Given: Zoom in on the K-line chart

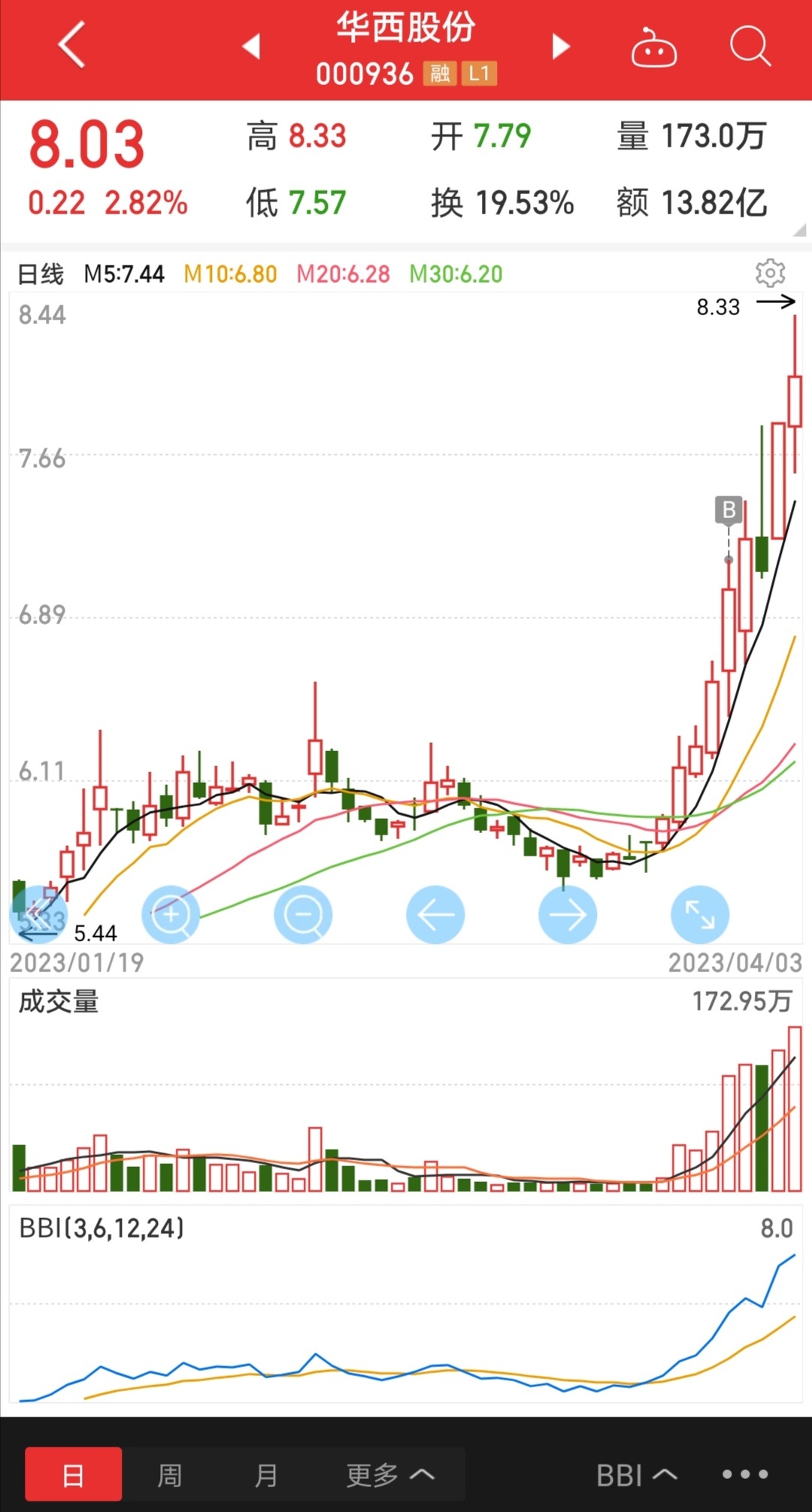Looking at the screenshot, I should [x=171, y=914].
